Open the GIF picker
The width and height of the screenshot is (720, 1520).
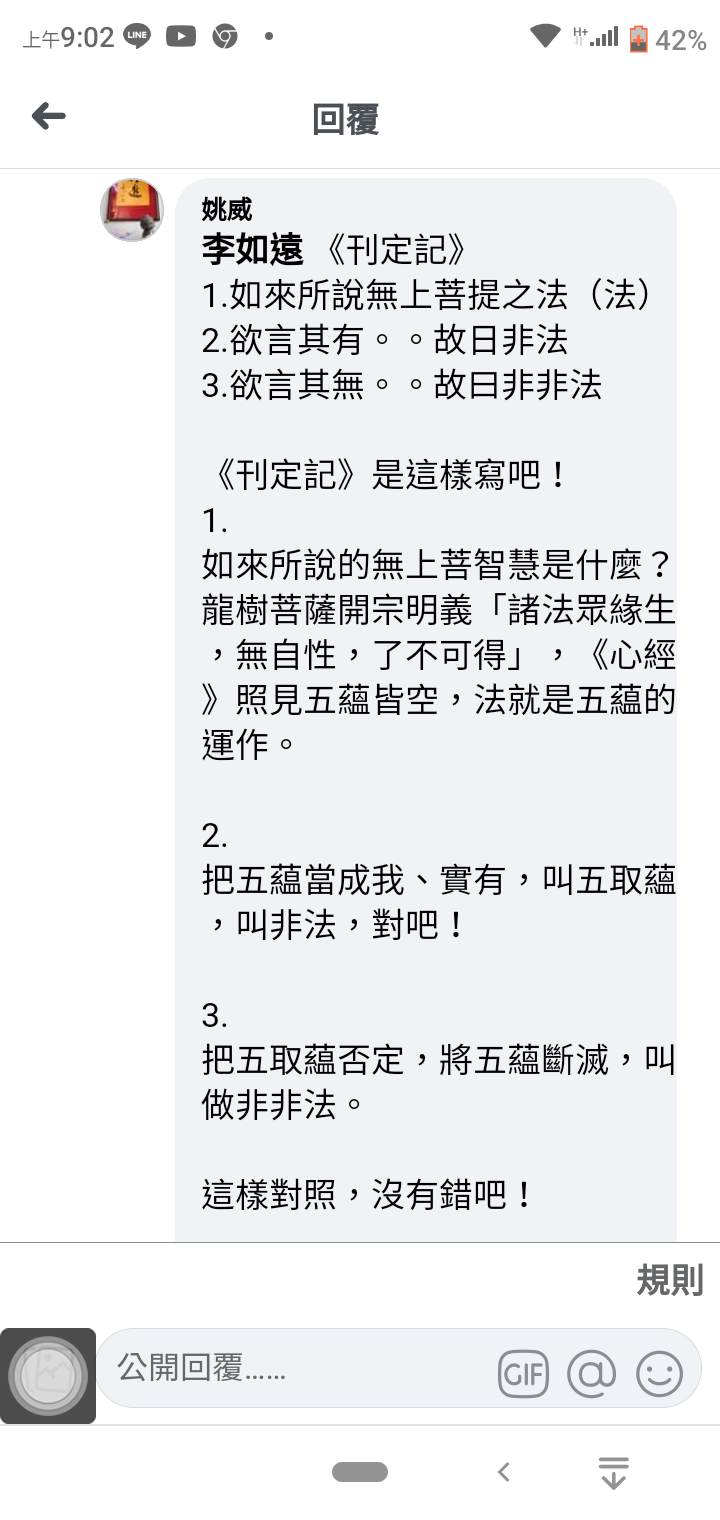pyautogui.click(x=524, y=1375)
